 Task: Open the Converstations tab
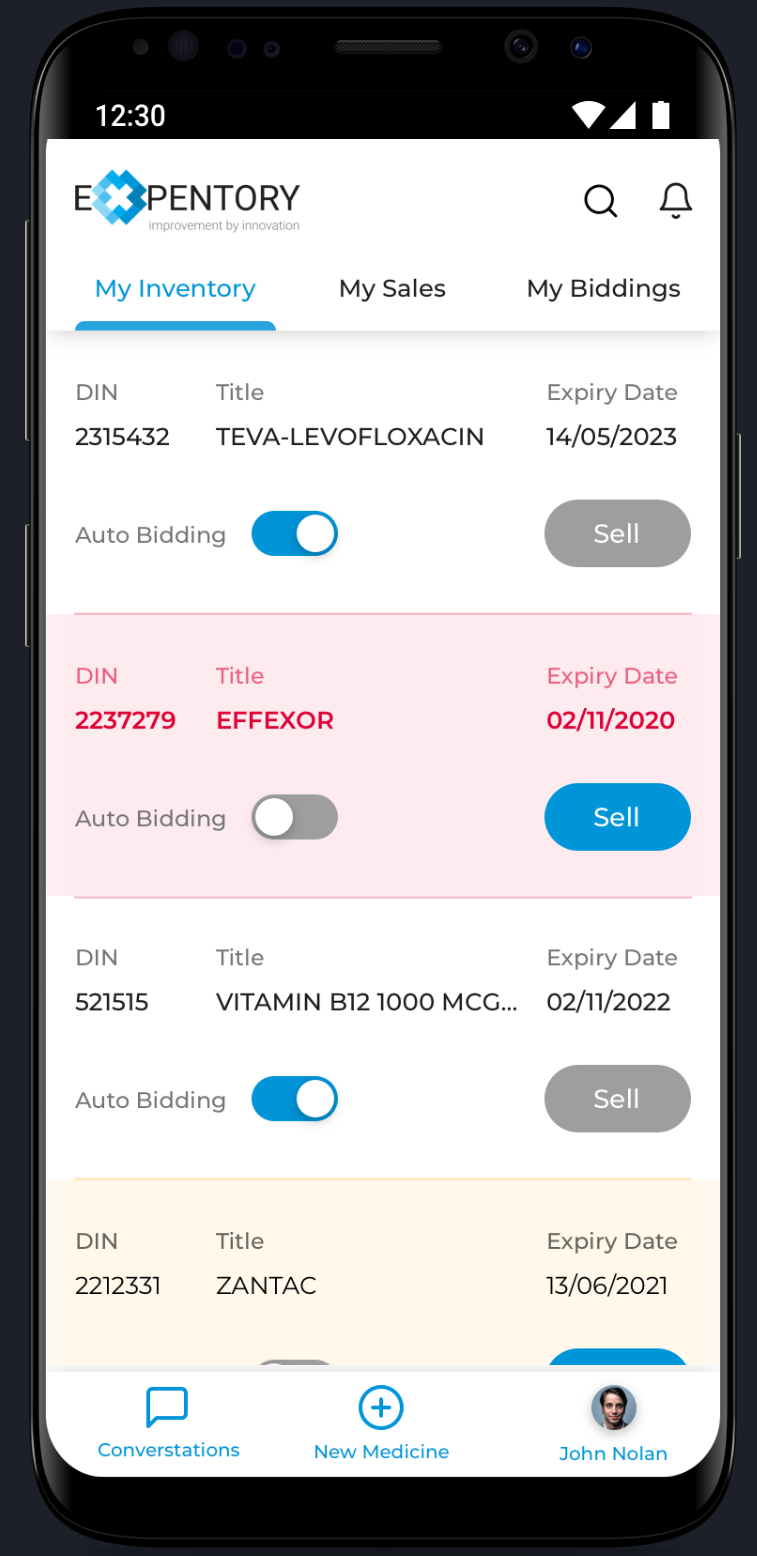pos(168,1423)
